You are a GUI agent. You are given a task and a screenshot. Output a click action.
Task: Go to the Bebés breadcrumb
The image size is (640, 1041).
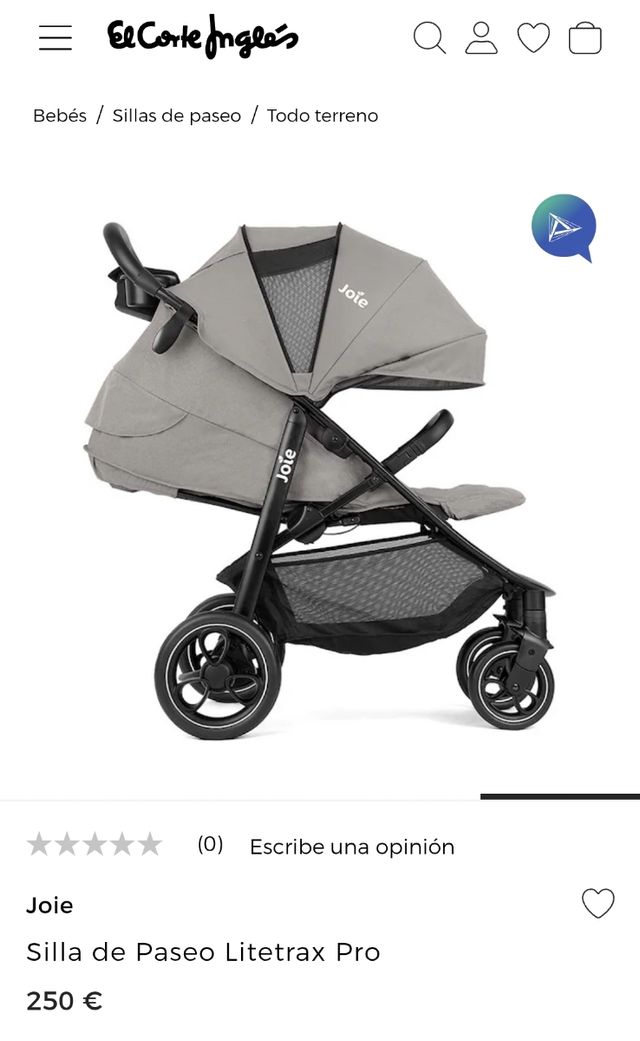60,116
